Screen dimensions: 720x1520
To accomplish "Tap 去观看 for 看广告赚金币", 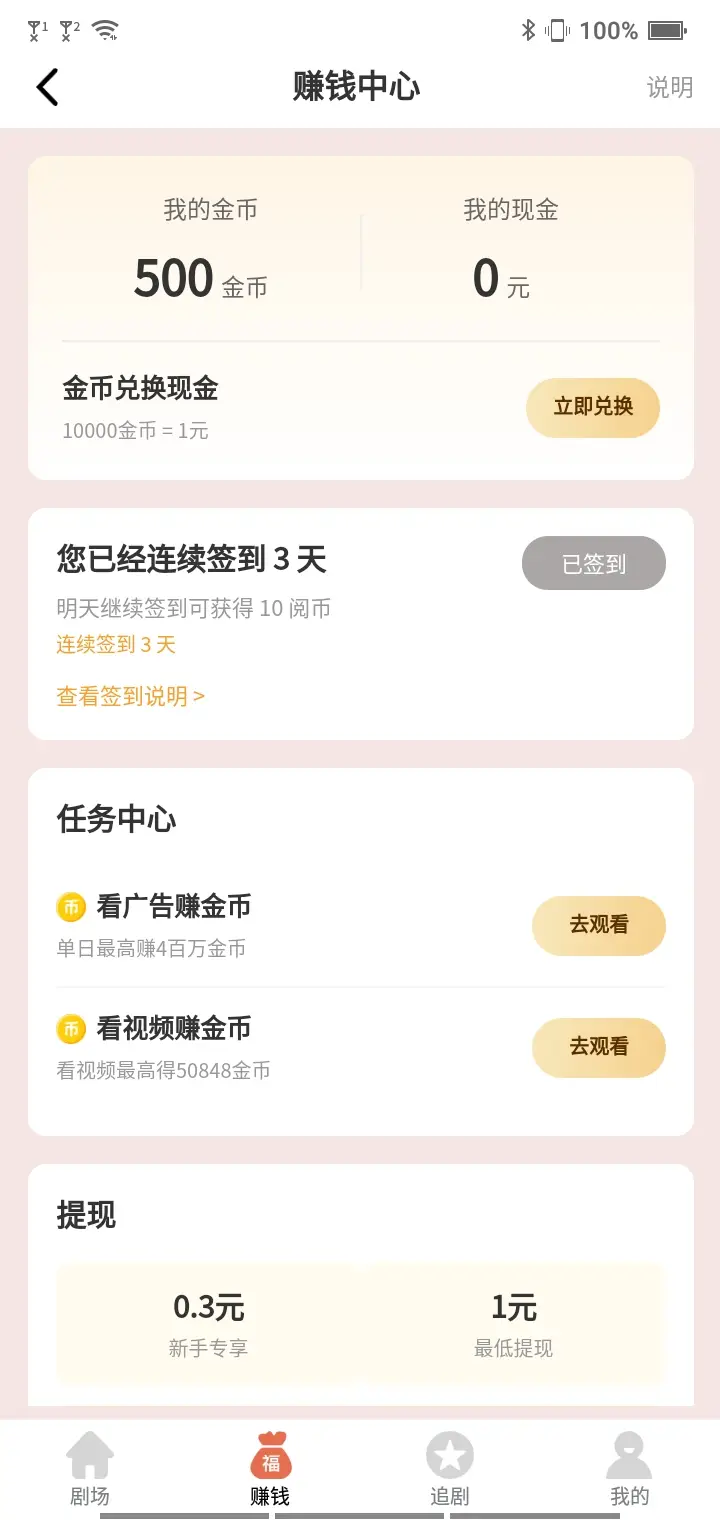I will click(598, 925).
